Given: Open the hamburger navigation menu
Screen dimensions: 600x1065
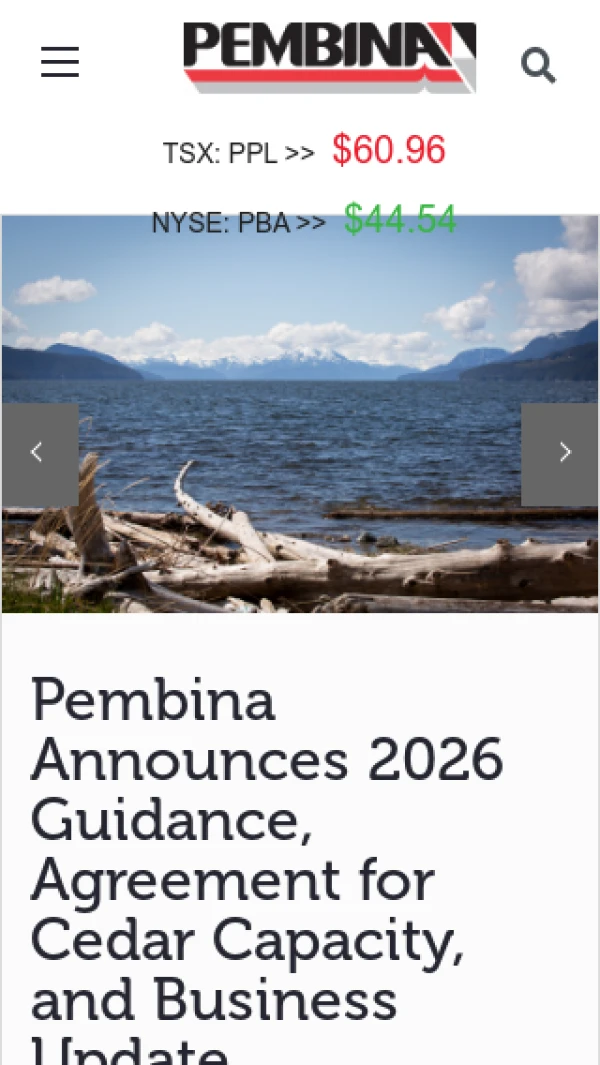Looking at the screenshot, I should click(60, 63).
